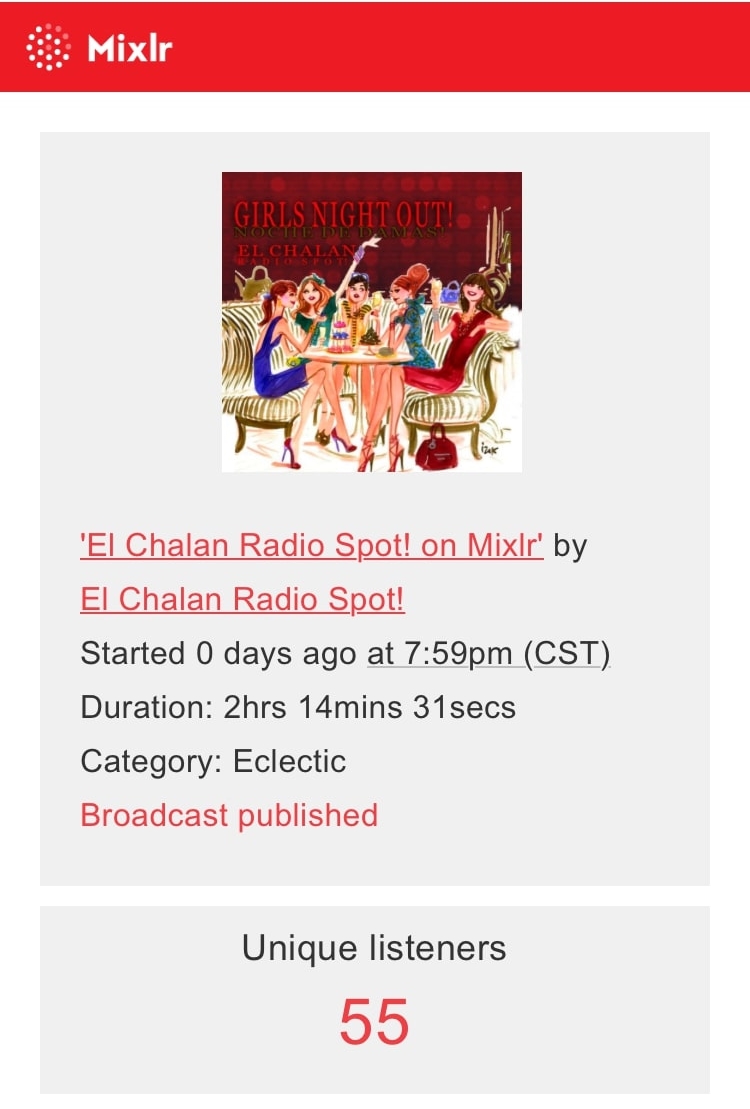The image size is (750, 1109).
Task: Tap the Mixlr logo in header
Action: tap(99, 47)
